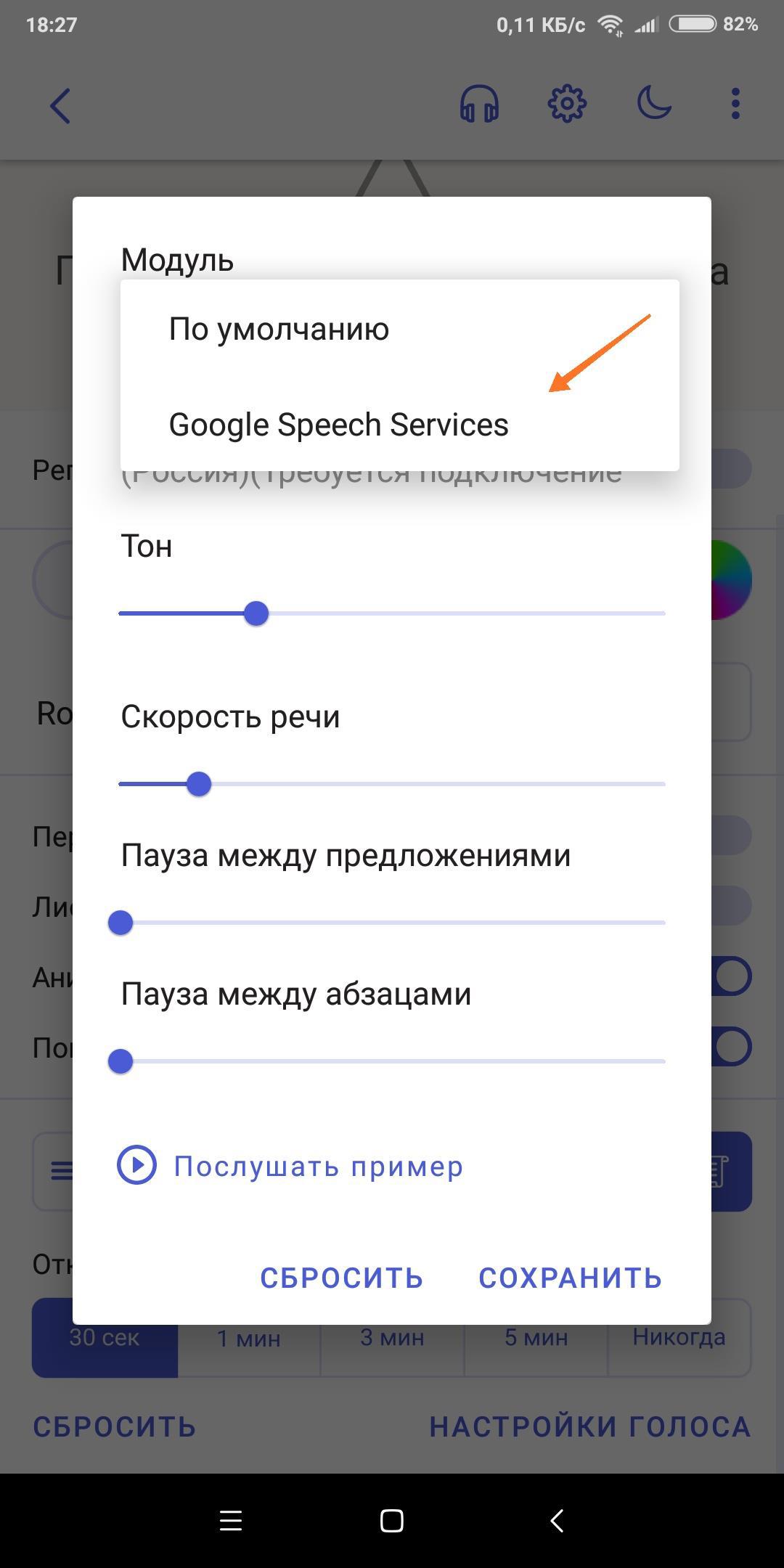Tap the "Скорость речи" slider
Screen dimensions: 784x1568
392,784
